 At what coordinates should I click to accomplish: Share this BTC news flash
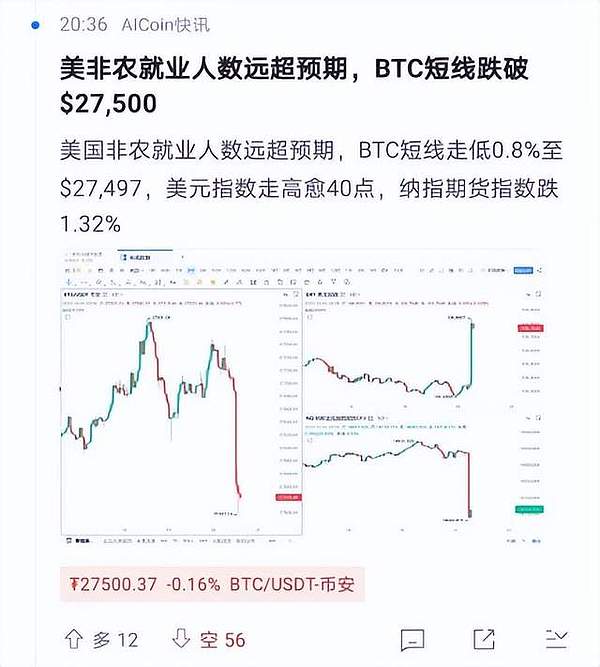[484, 639]
